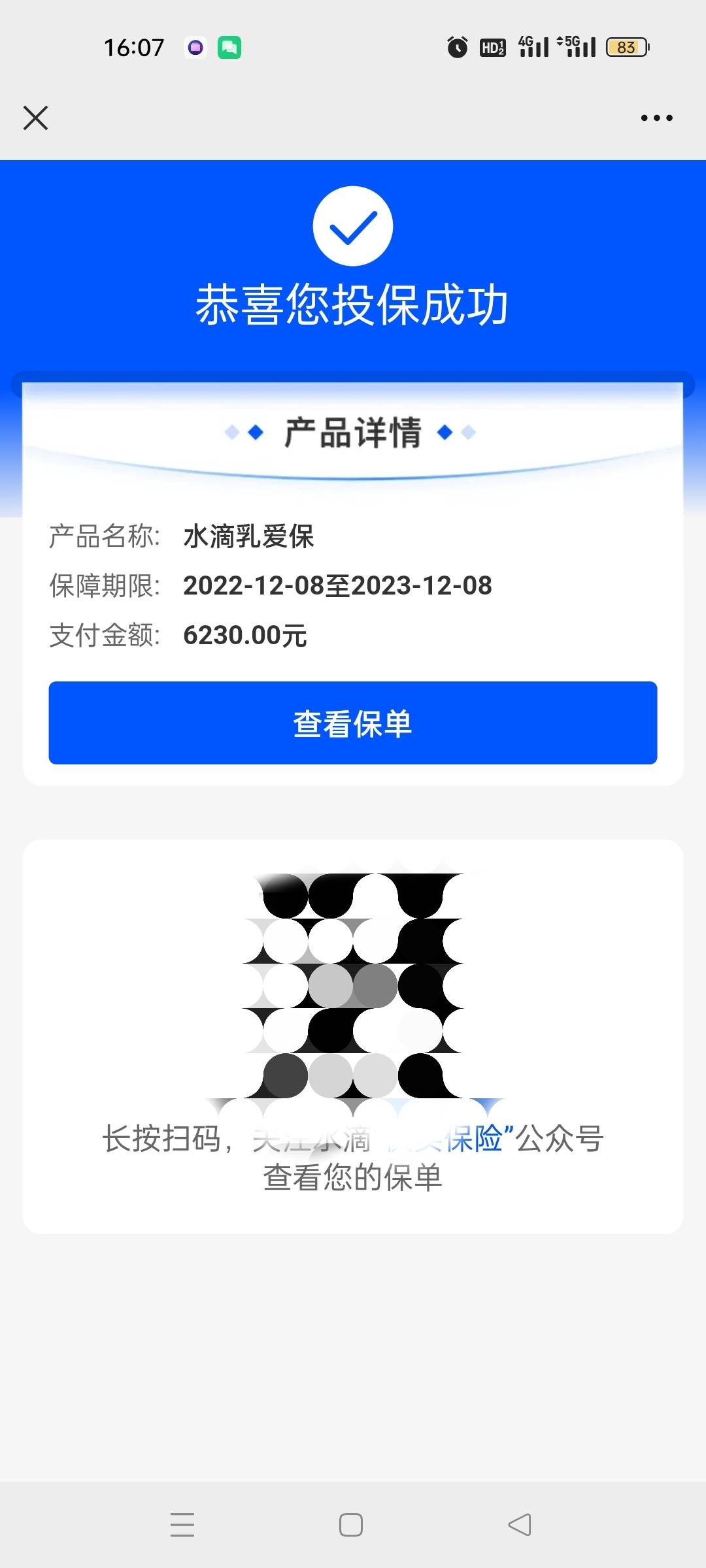Tap the purple app notification icon

coord(195,46)
